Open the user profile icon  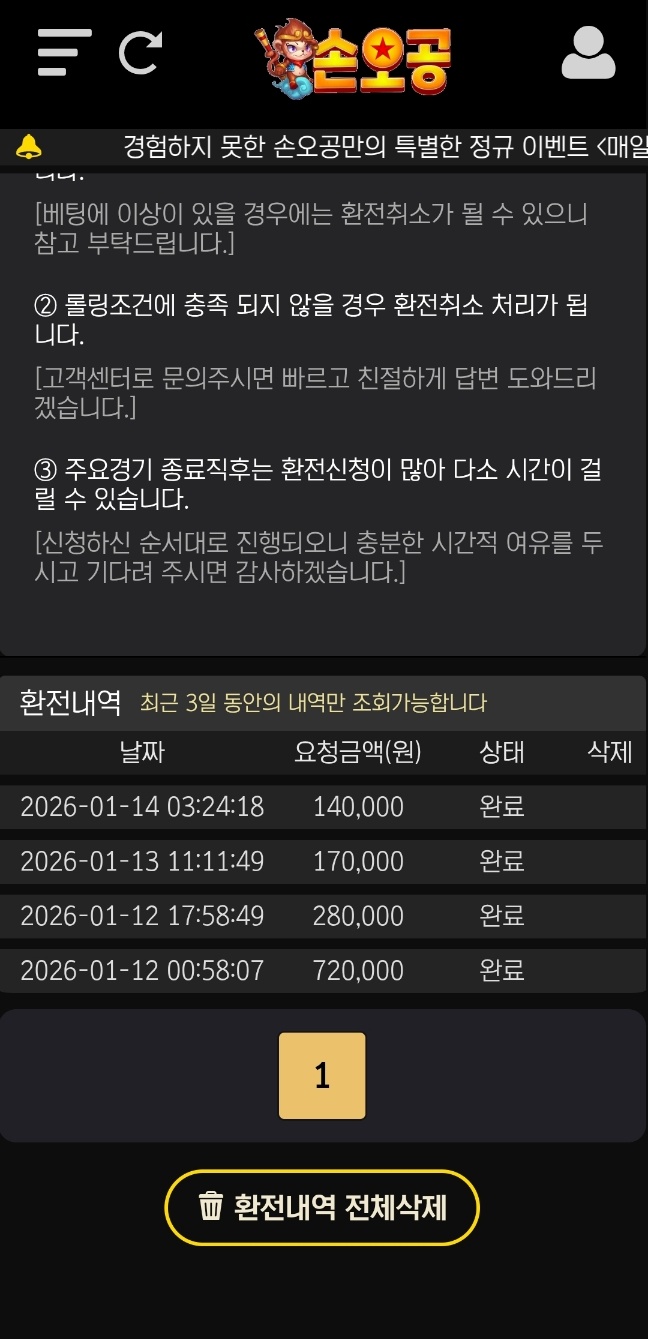[588, 54]
